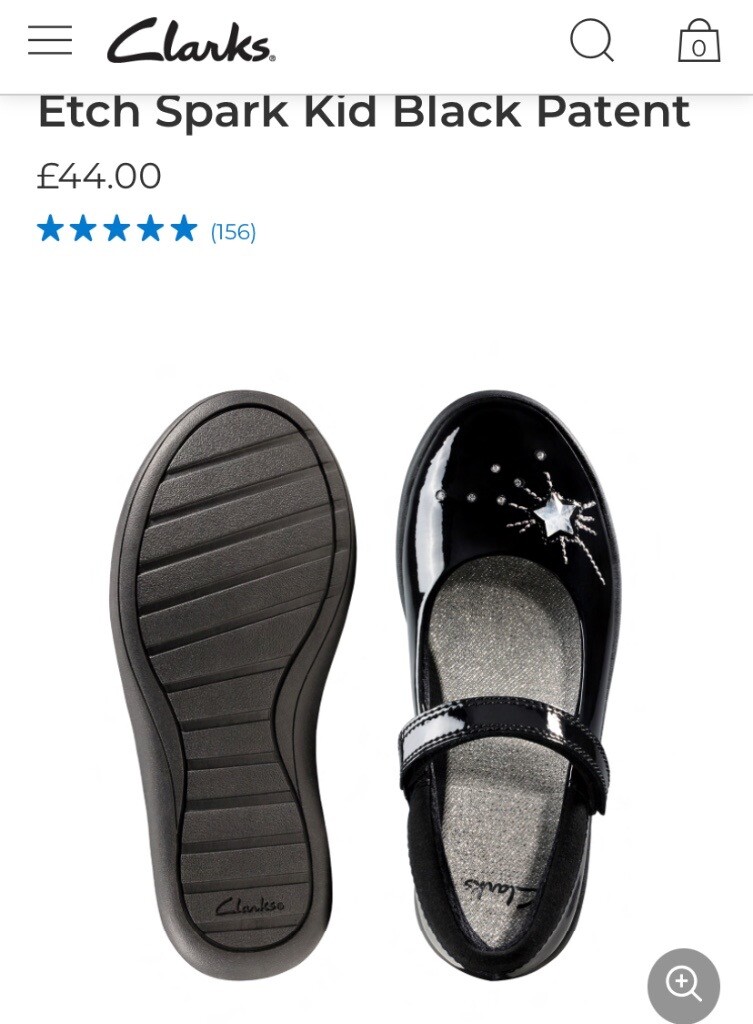The image size is (753, 1024).
Task: Select the £44.00 price text
Action: 98,176
